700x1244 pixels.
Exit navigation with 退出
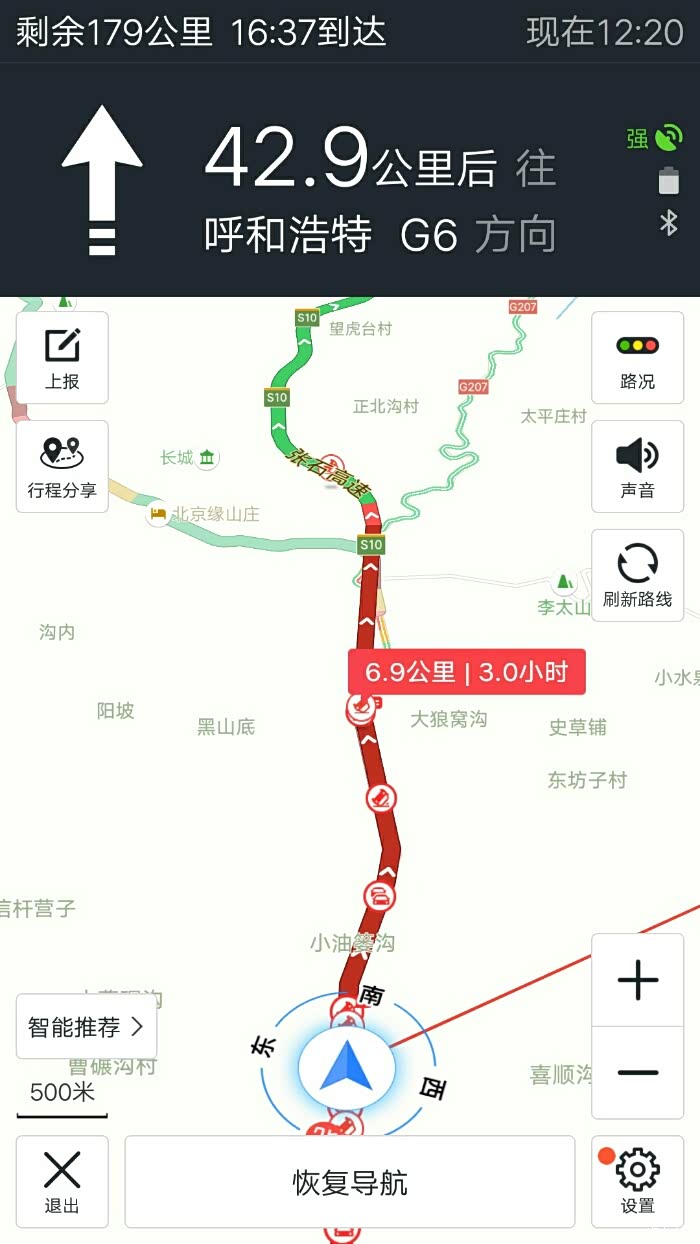pos(62,1181)
